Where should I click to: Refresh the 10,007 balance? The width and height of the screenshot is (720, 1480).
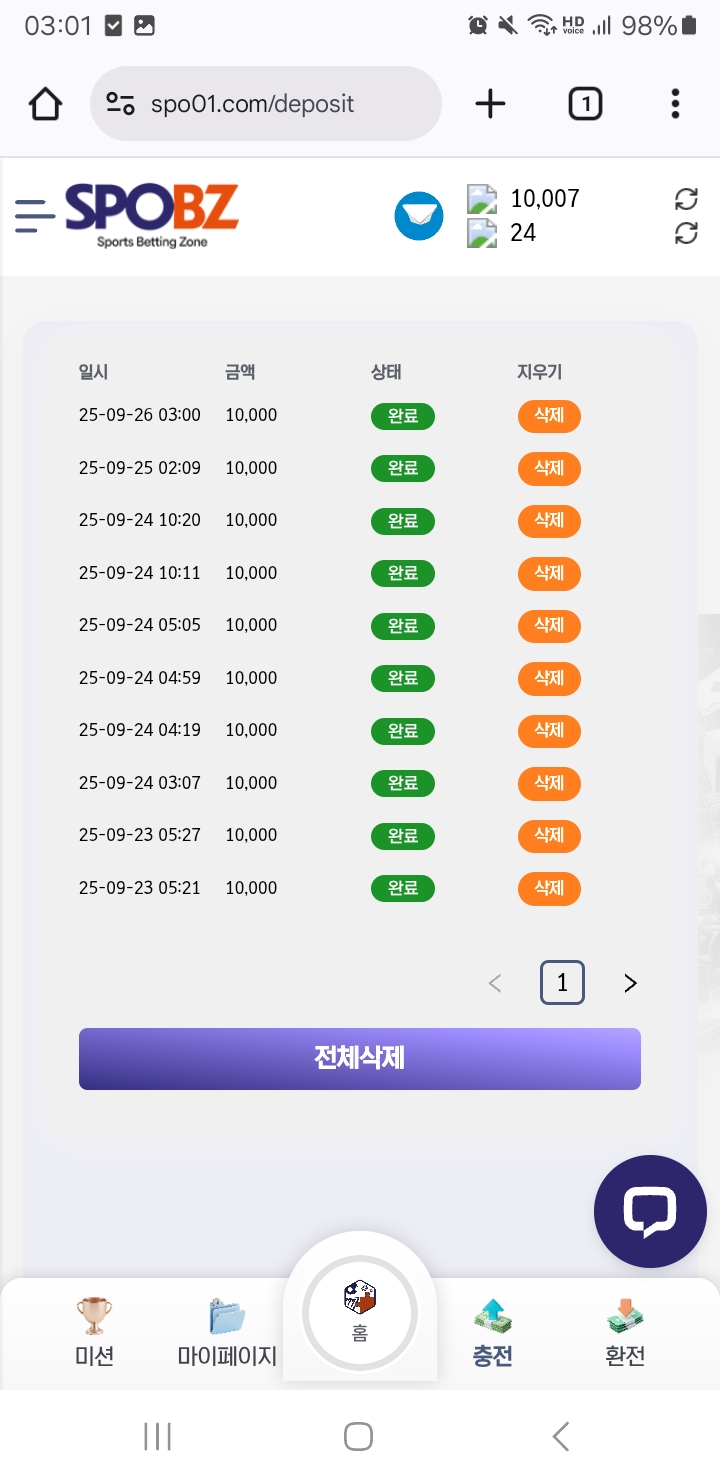point(686,199)
